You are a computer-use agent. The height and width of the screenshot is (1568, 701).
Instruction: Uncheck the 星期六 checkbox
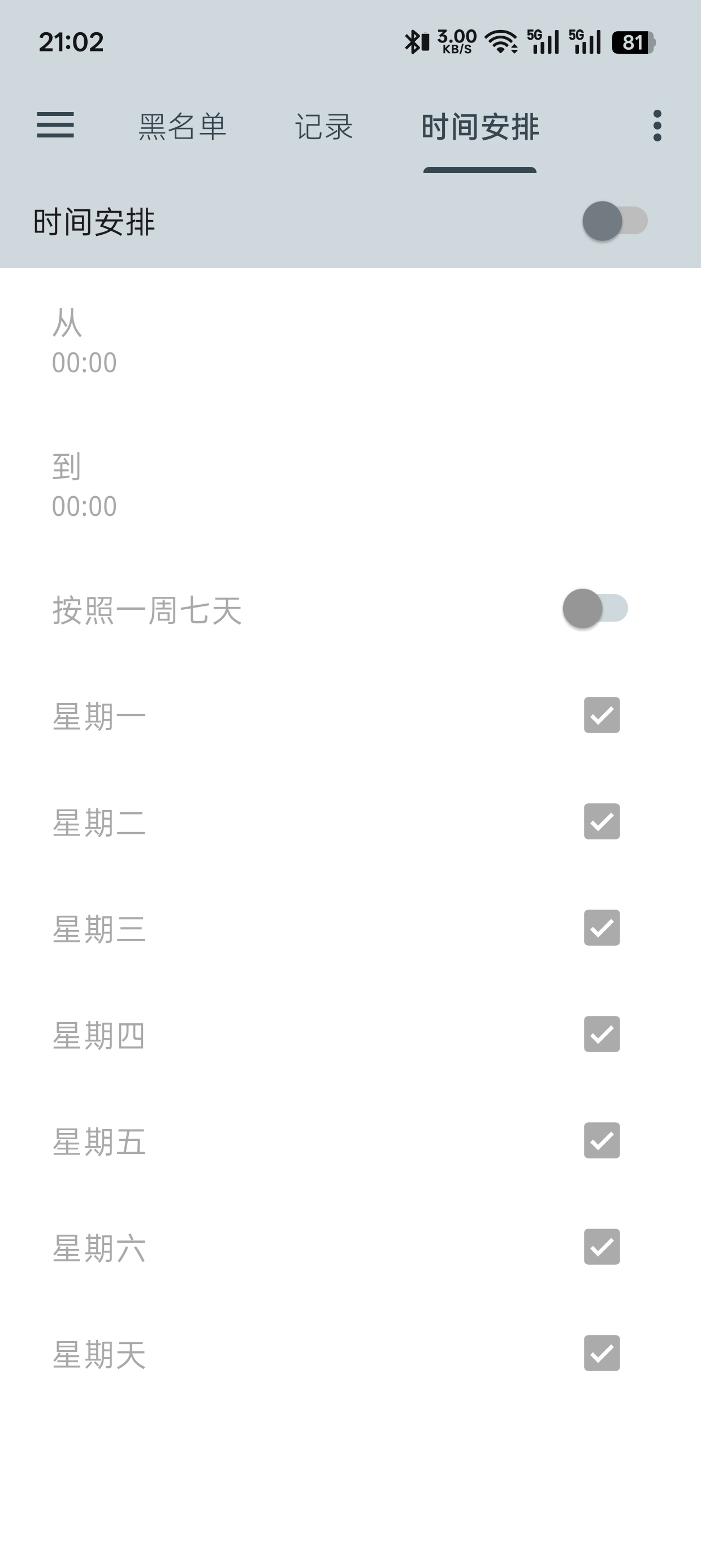click(602, 1247)
